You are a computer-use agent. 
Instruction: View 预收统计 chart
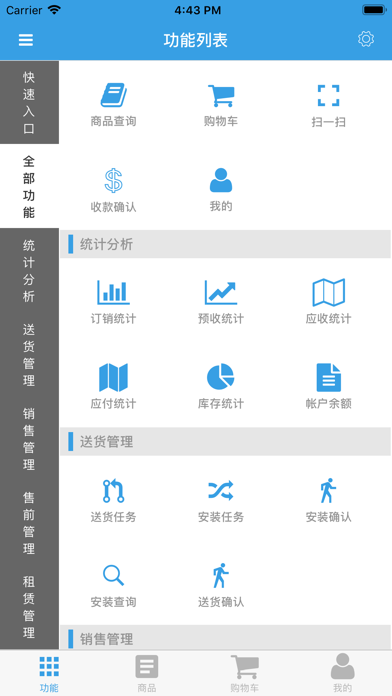coord(221,302)
